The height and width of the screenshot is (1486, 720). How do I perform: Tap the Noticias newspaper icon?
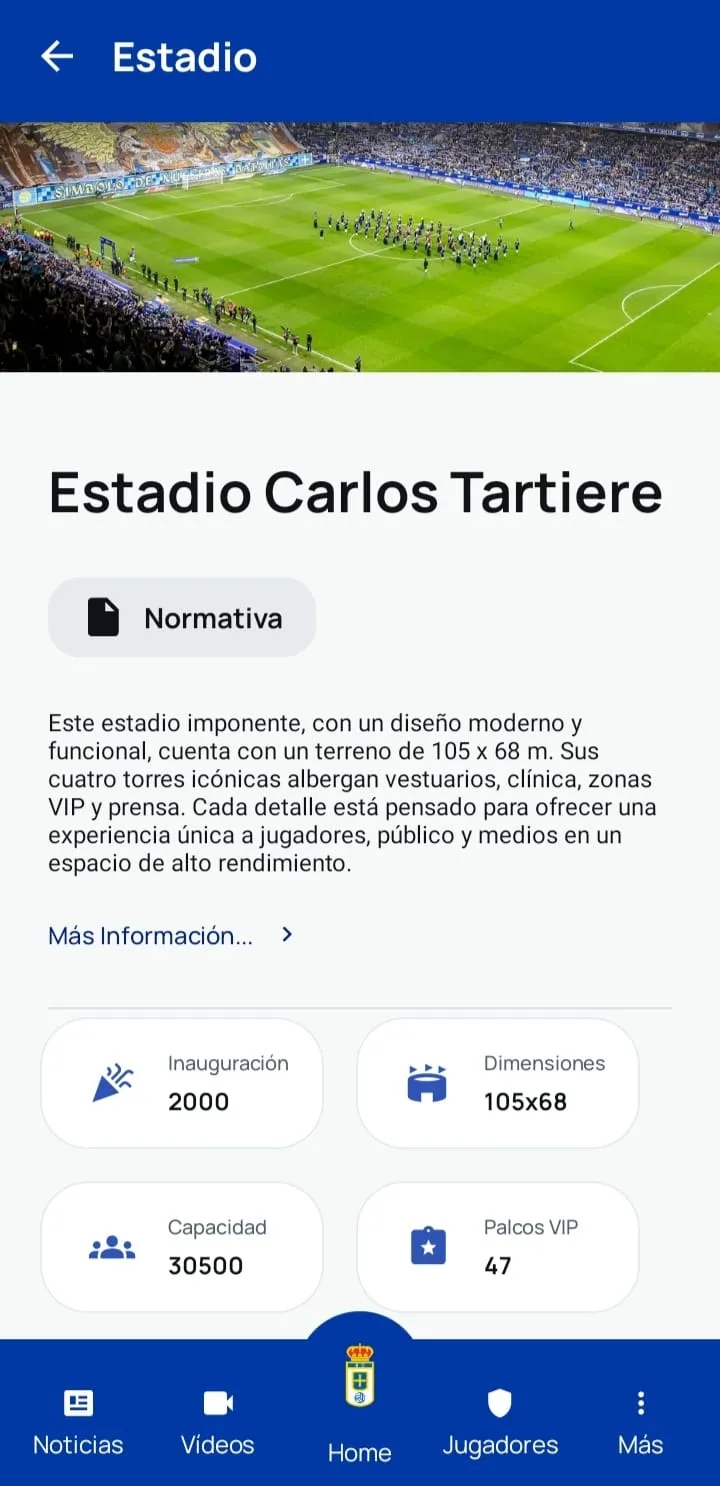pyautogui.click(x=78, y=1404)
